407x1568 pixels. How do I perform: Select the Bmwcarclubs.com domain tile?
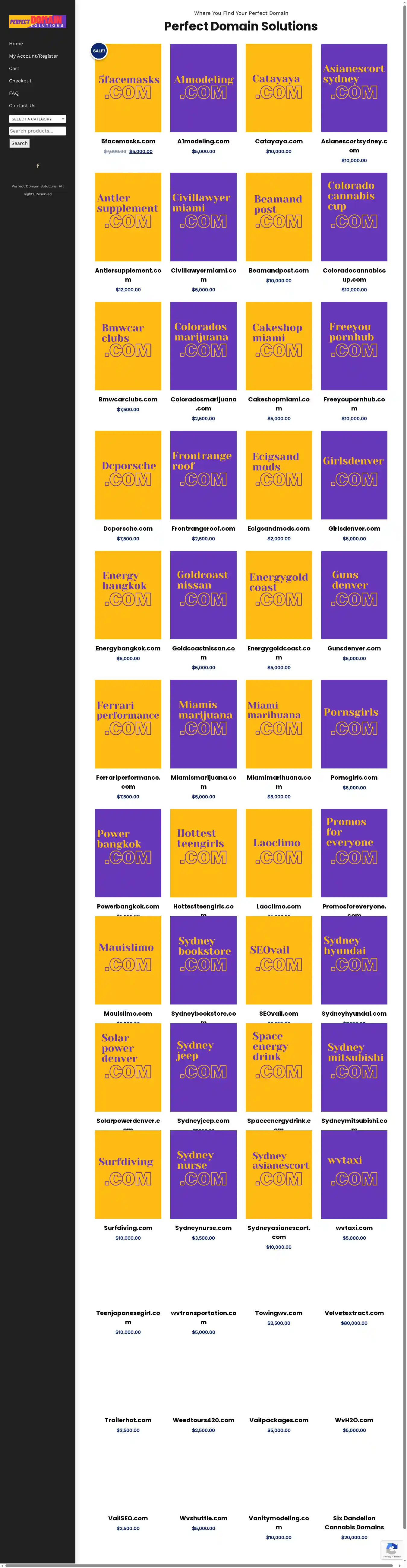128,346
